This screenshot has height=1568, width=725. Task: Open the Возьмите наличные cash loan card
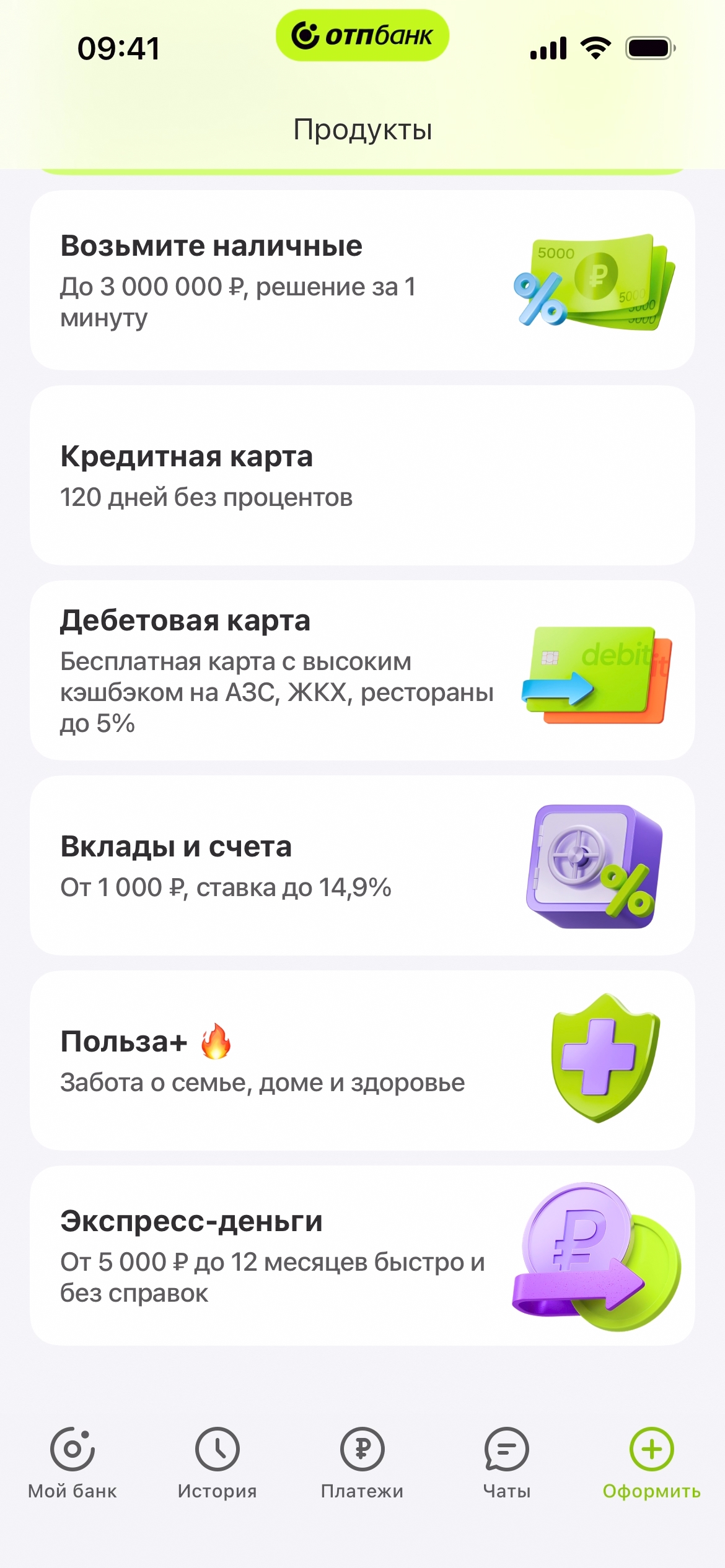point(362,281)
